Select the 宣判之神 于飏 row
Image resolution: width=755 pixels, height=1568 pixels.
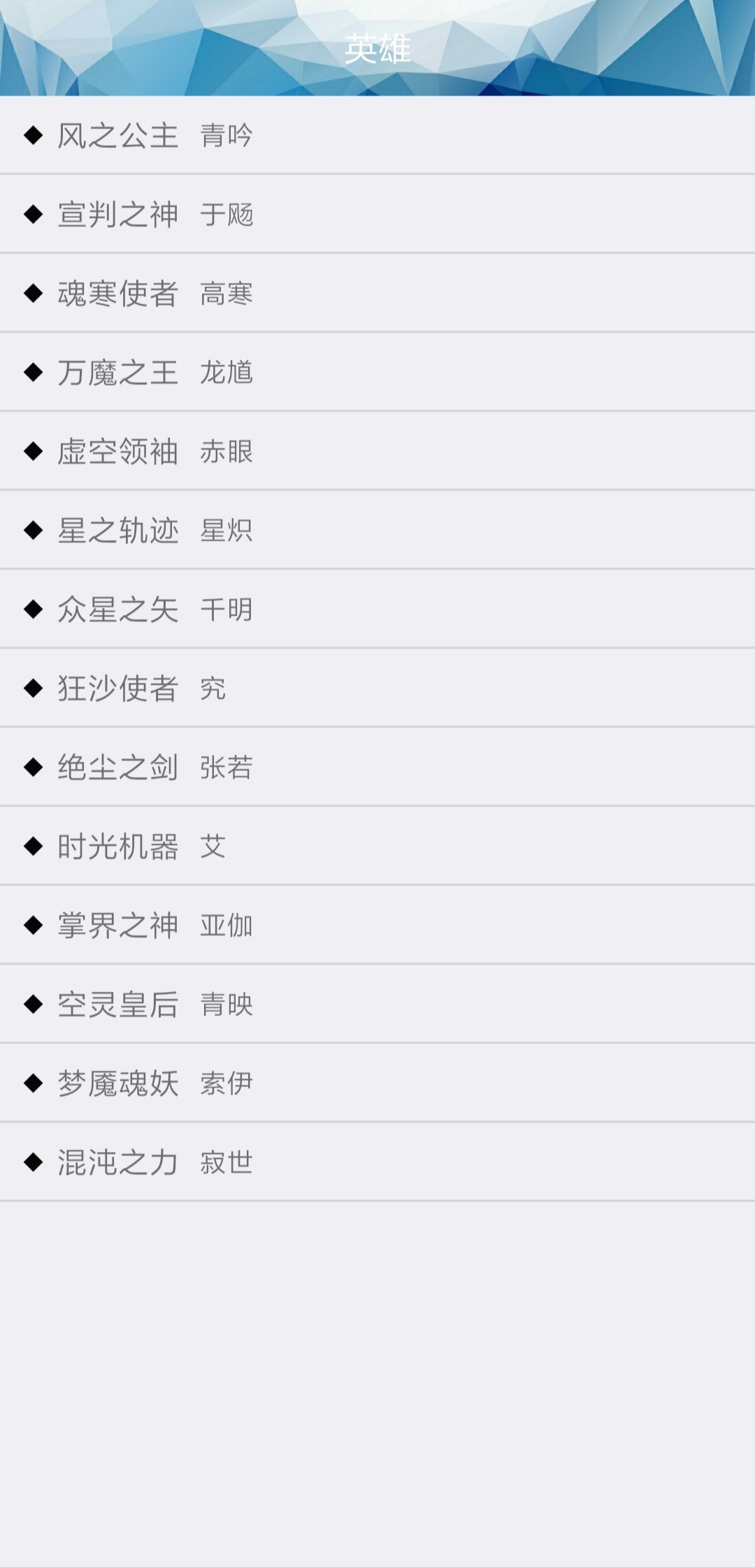(377, 214)
